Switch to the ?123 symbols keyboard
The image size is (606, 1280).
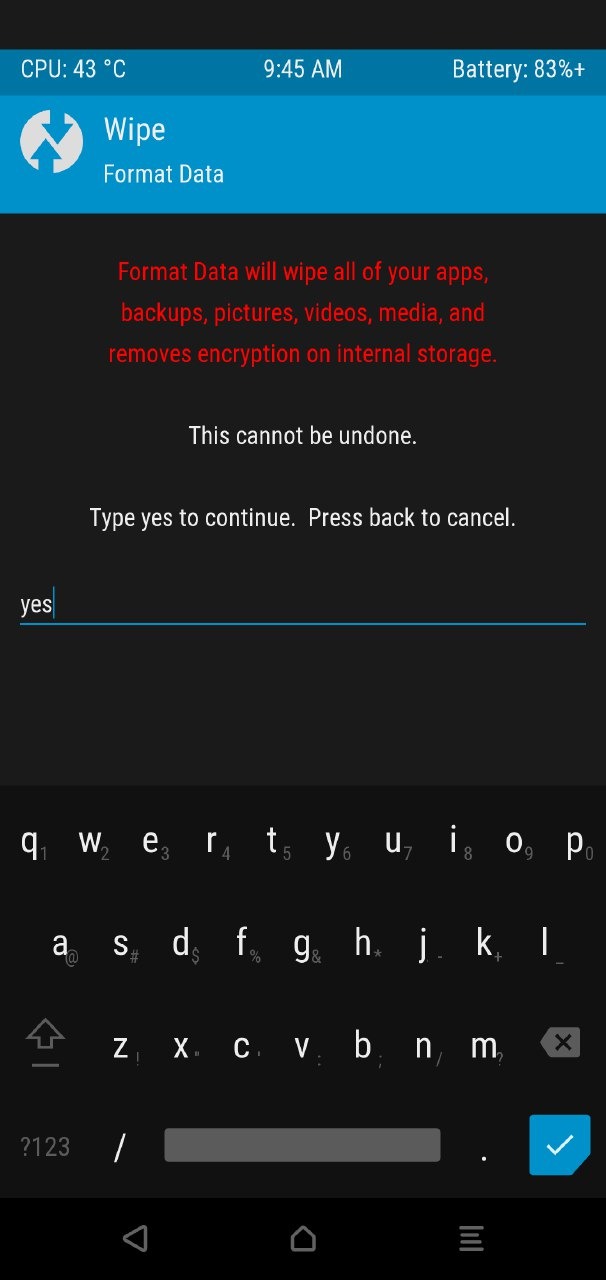coord(45,1146)
